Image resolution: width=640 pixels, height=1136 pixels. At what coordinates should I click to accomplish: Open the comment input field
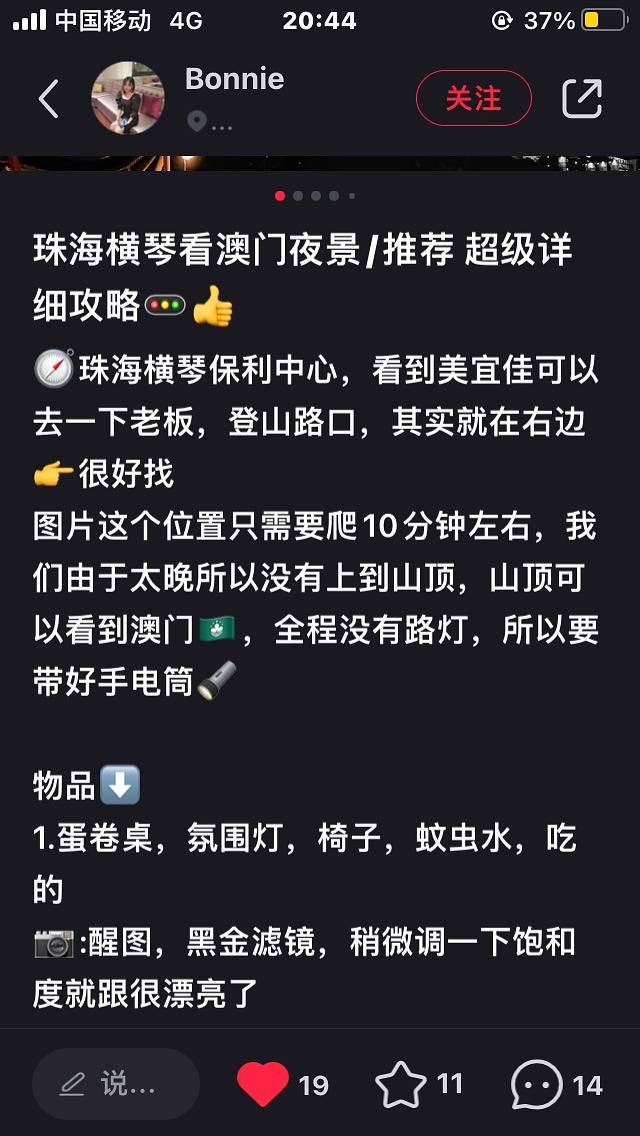pyautogui.click(x=115, y=1084)
